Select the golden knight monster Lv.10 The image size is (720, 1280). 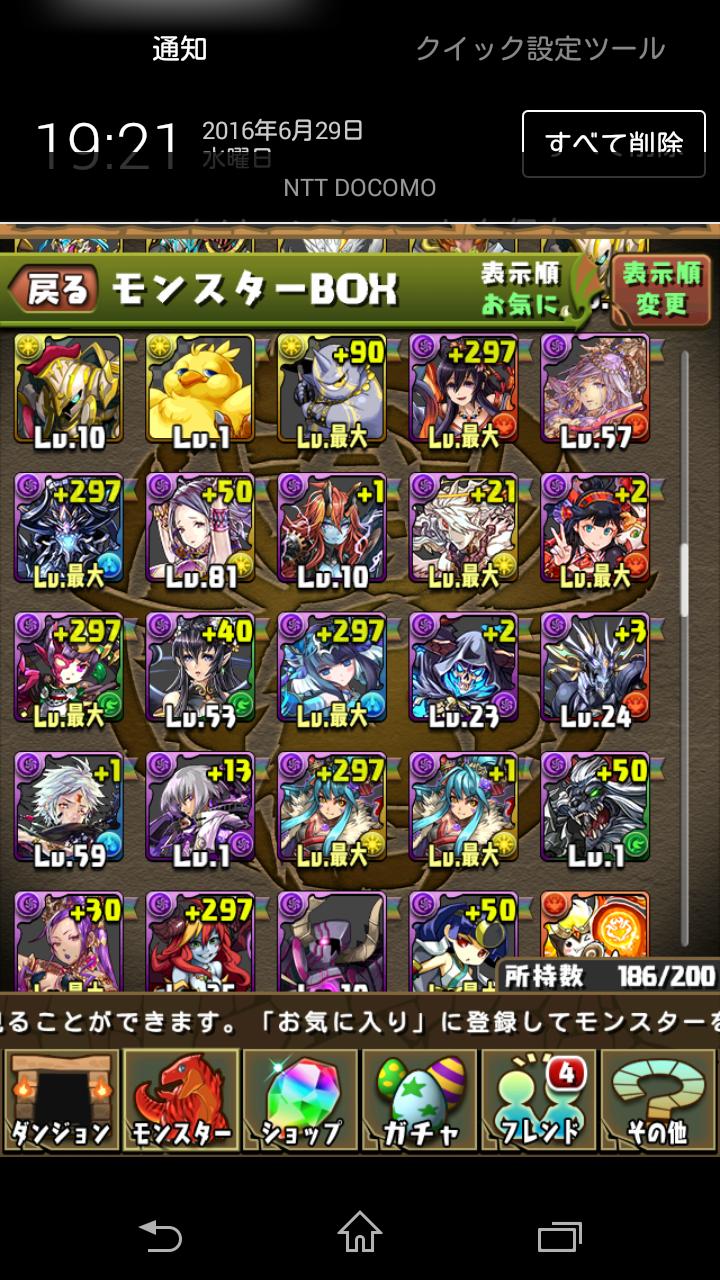click(68, 390)
